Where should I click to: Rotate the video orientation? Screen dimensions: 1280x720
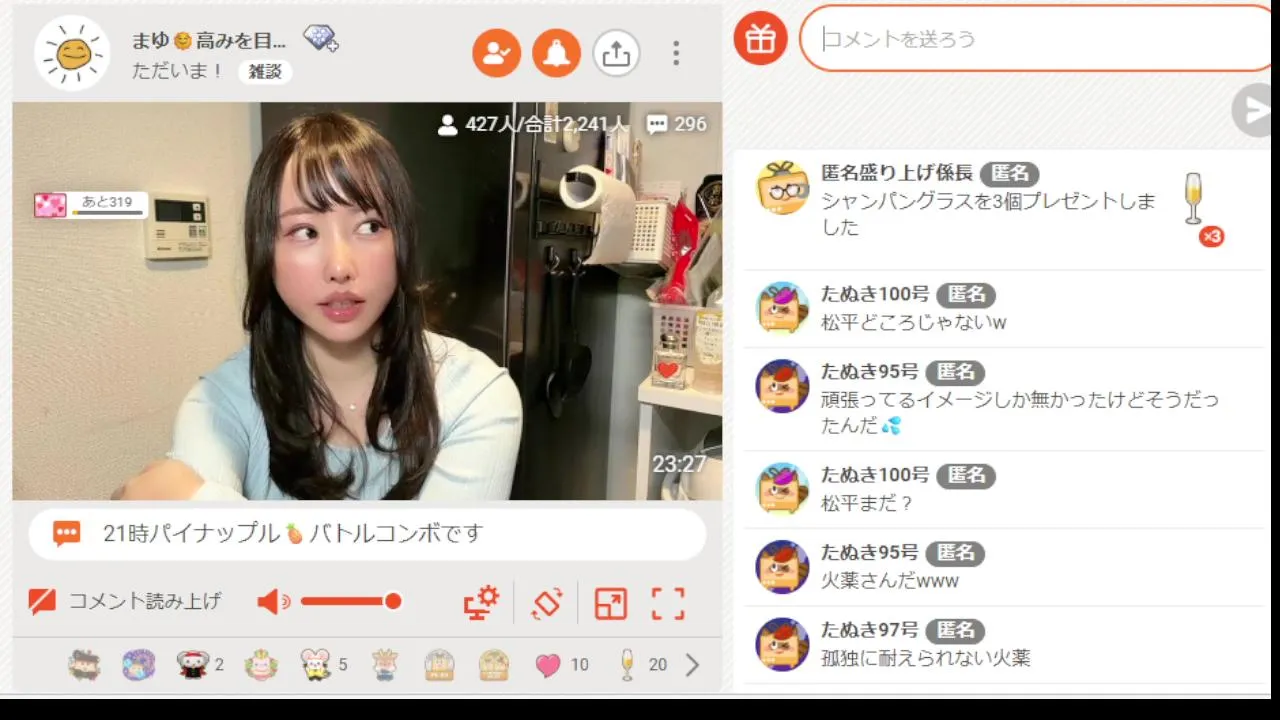546,603
